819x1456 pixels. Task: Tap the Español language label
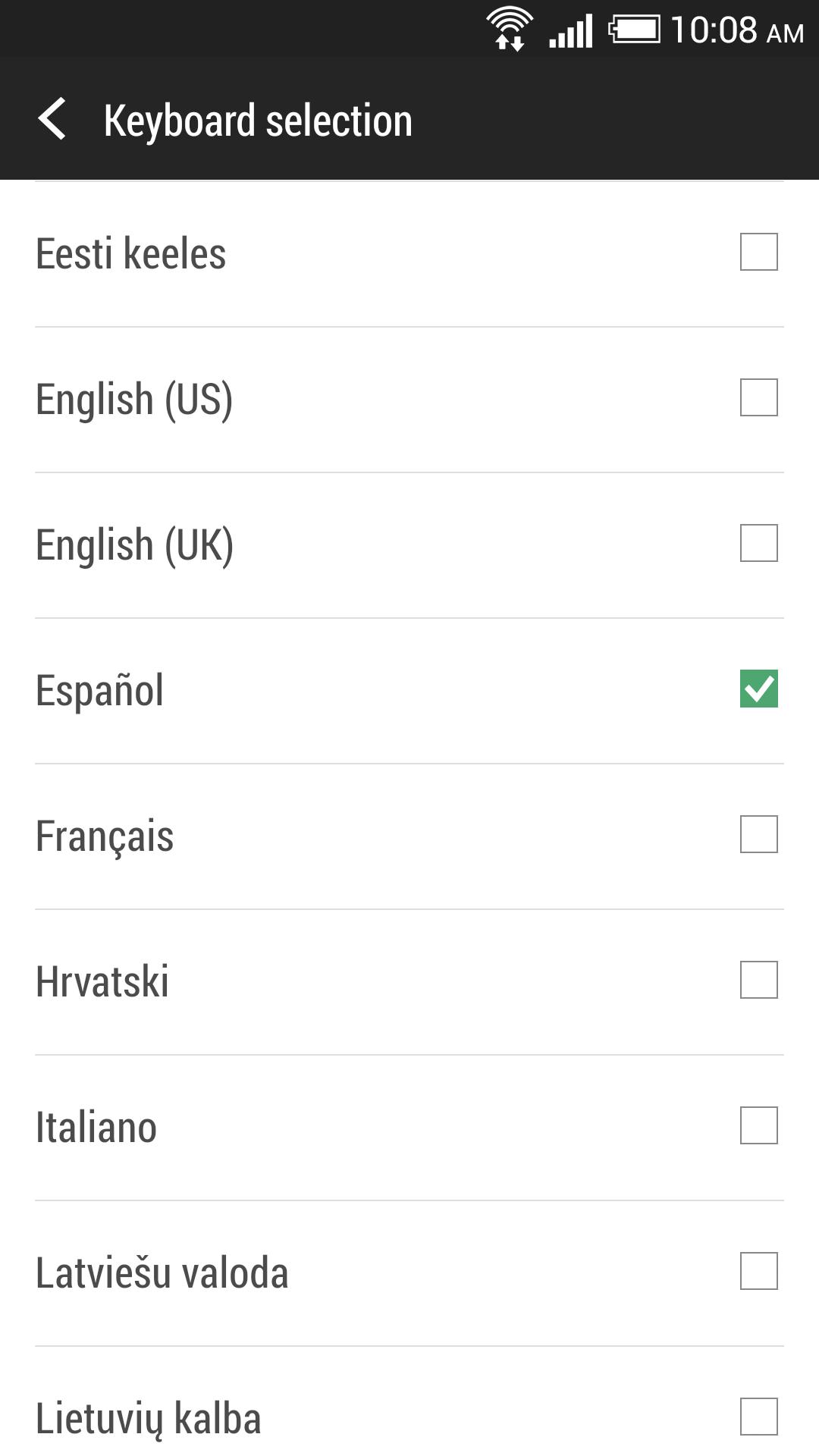click(x=101, y=690)
